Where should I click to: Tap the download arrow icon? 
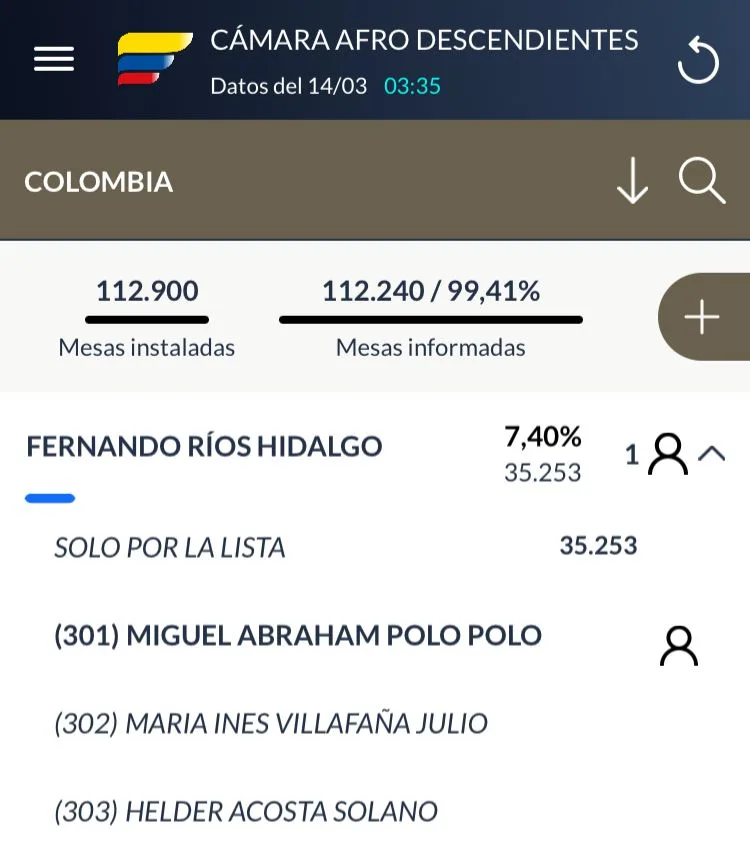(632, 181)
